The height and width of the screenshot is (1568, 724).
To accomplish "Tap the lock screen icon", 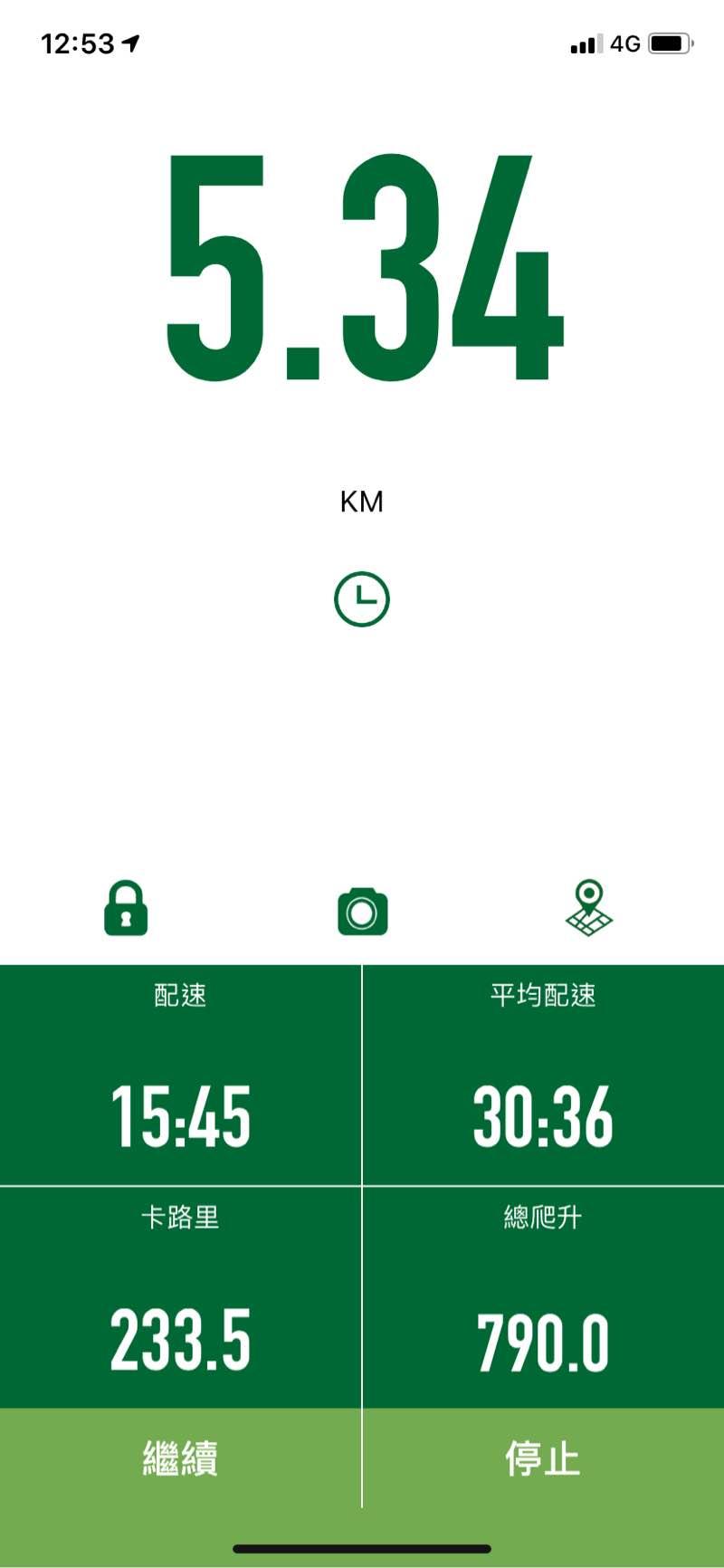I will [x=126, y=908].
